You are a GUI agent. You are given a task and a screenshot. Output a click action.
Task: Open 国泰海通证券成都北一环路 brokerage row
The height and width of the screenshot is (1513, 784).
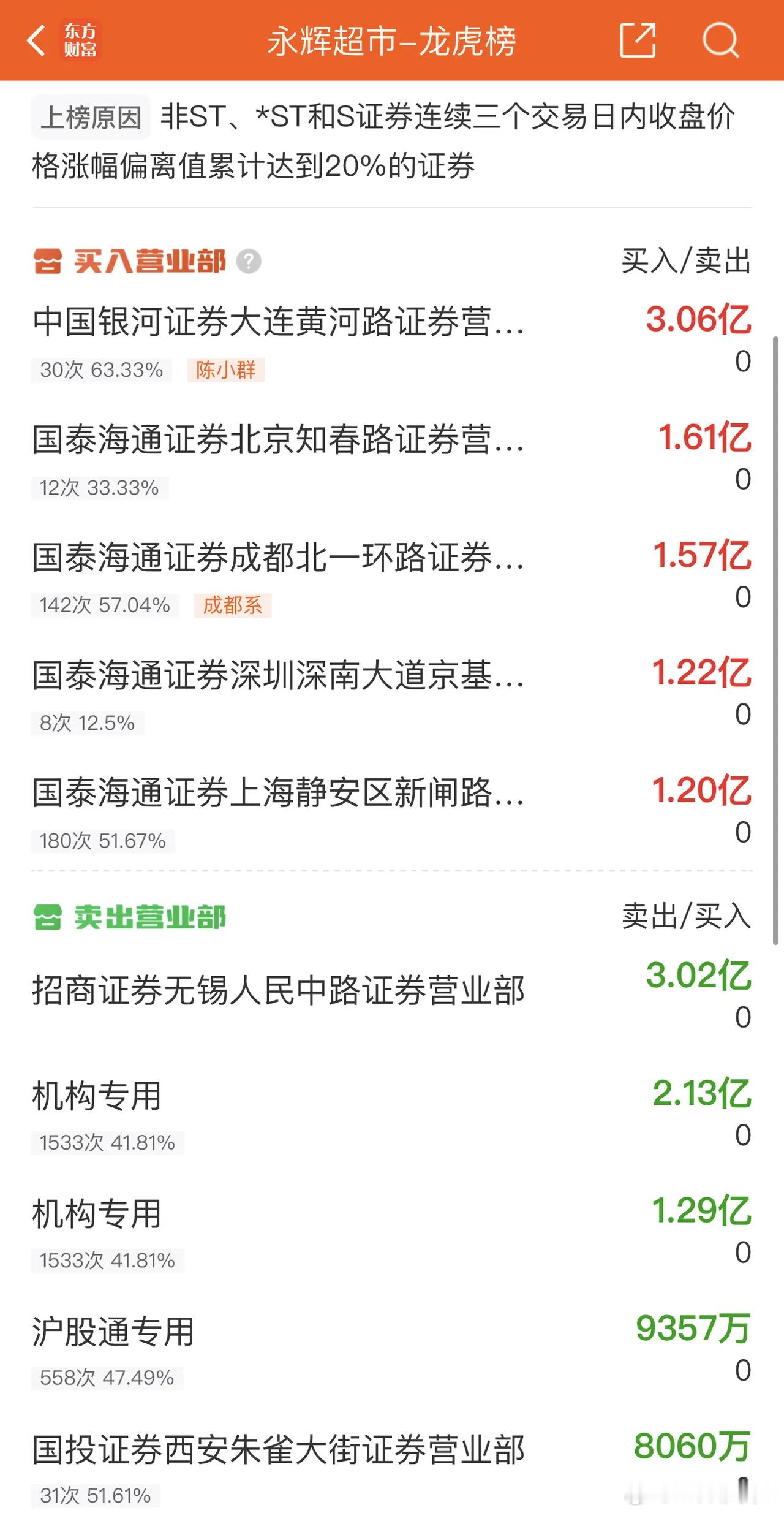tap(392, 577)
